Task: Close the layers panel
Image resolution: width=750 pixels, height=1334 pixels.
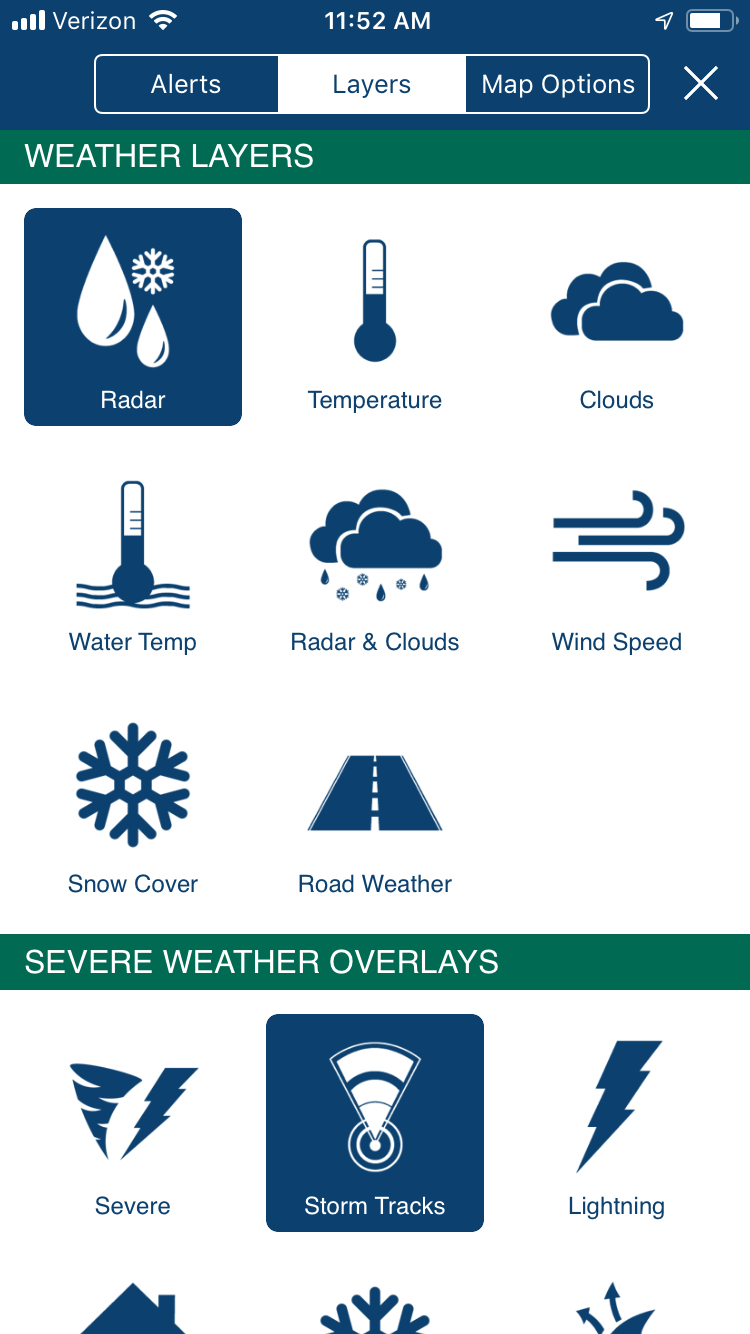Action: [x=701, y=84]
